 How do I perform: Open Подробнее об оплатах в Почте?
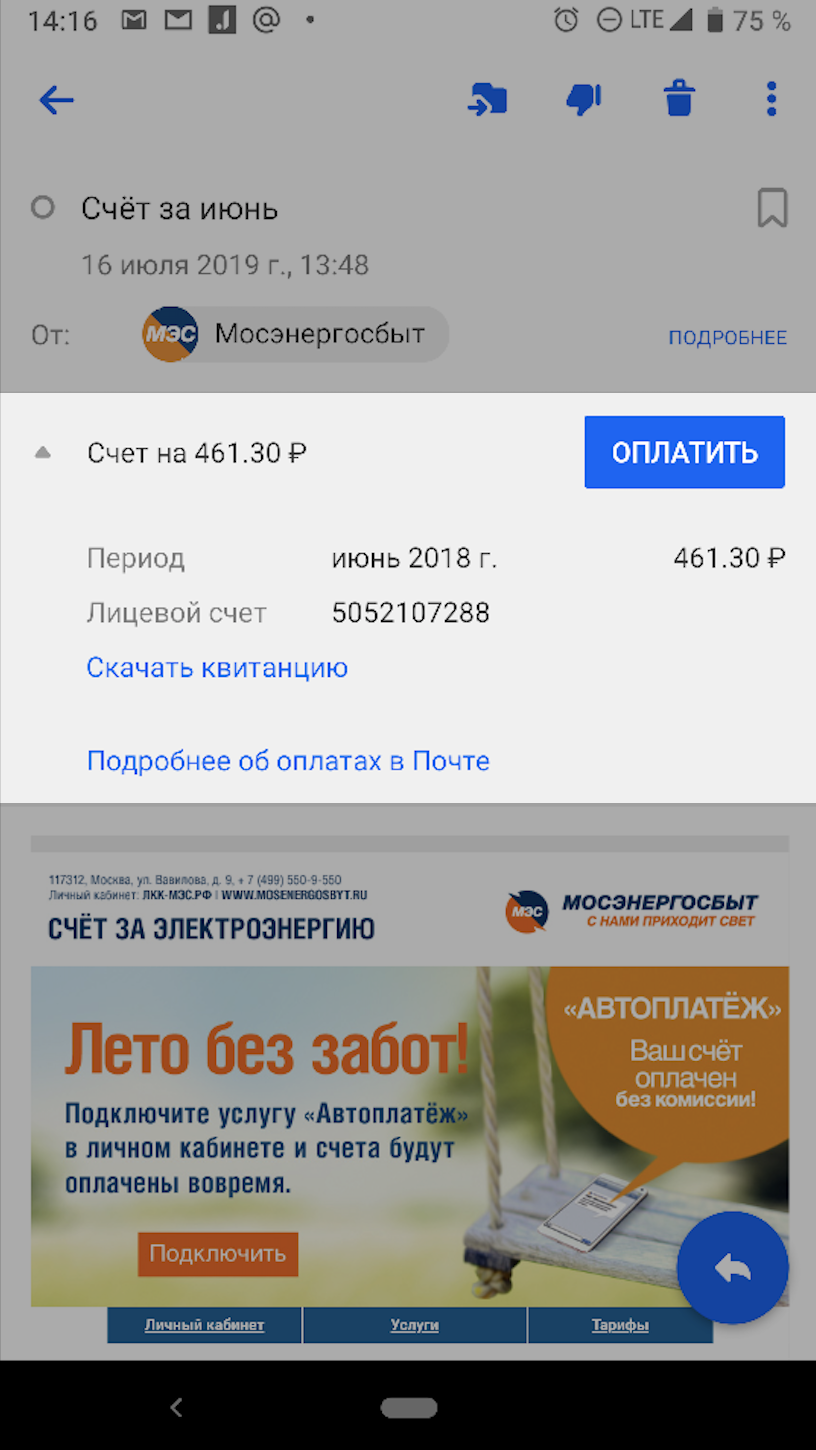[x=288, y=761]
